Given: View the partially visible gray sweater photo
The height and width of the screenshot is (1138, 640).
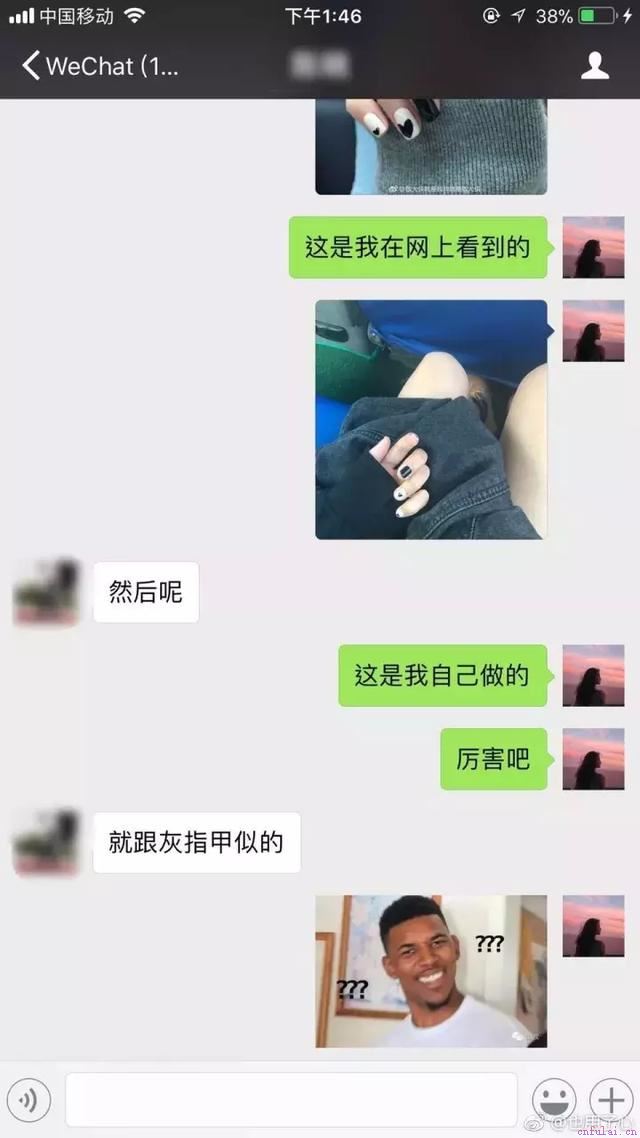Looking at the screenshot, I should tap(431, 146).
